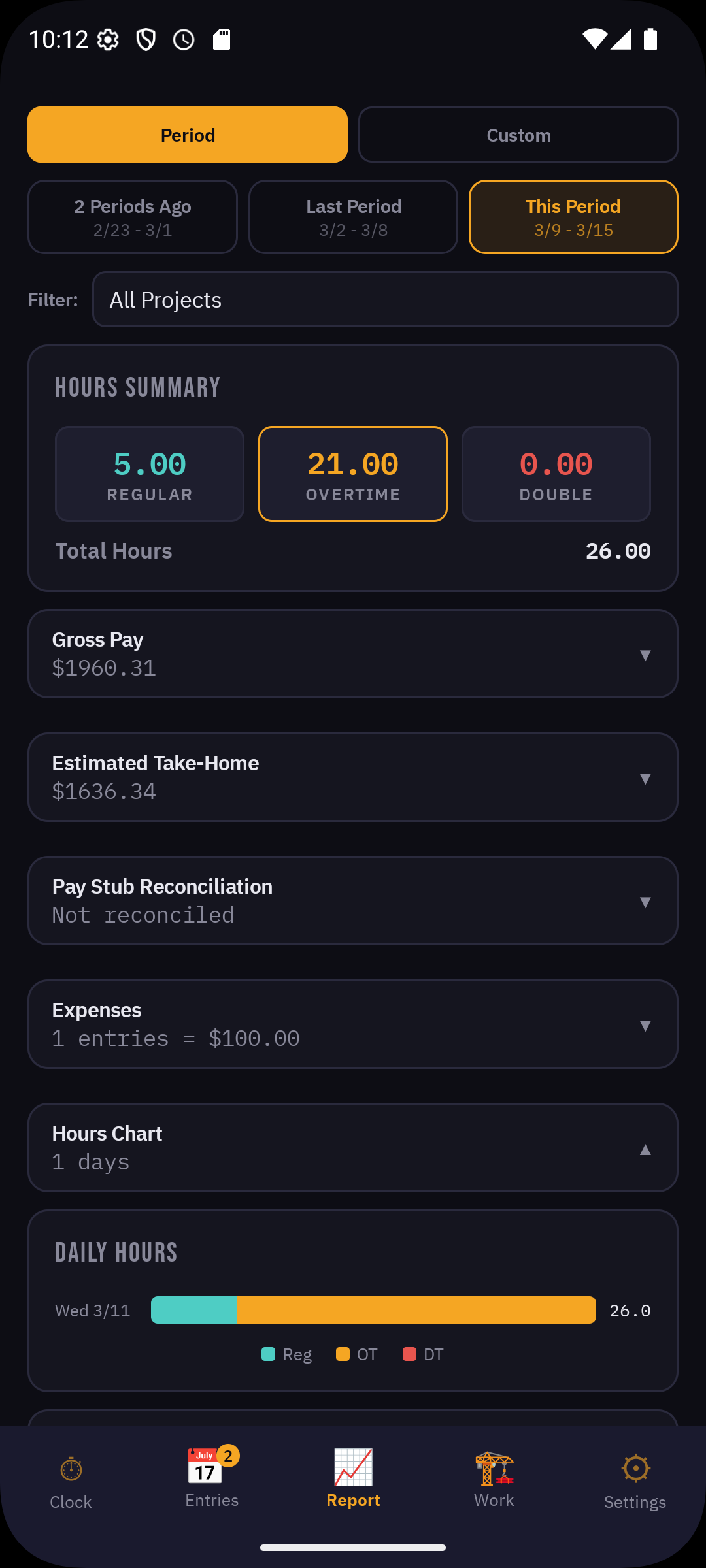Switch to Last Period 3/2 - 3/8
The height and width of the screenshot is (1568, 706).
point(353,217)
